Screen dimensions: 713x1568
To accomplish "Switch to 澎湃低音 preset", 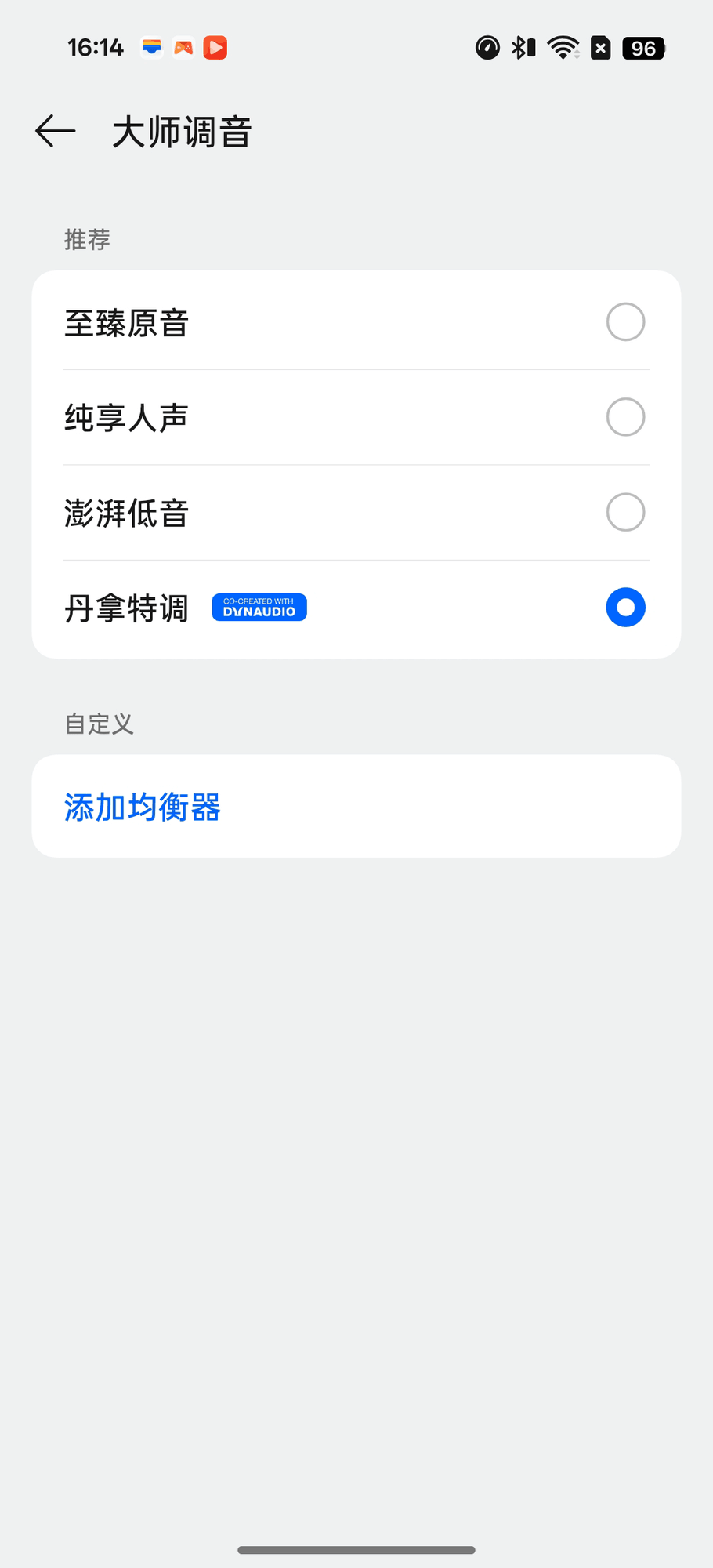I will pos(624,513).
